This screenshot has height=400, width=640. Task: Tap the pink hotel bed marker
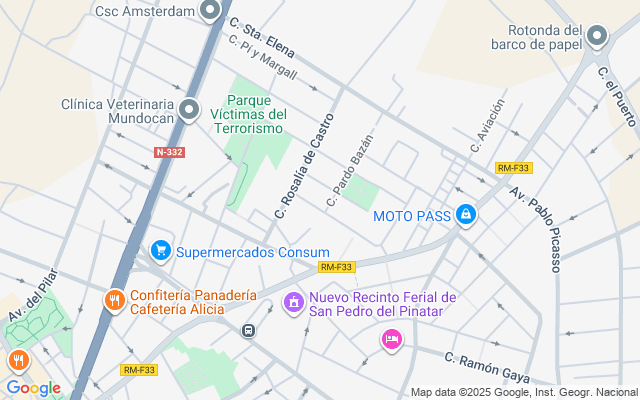pyautogui.click(x=392, y=341)
